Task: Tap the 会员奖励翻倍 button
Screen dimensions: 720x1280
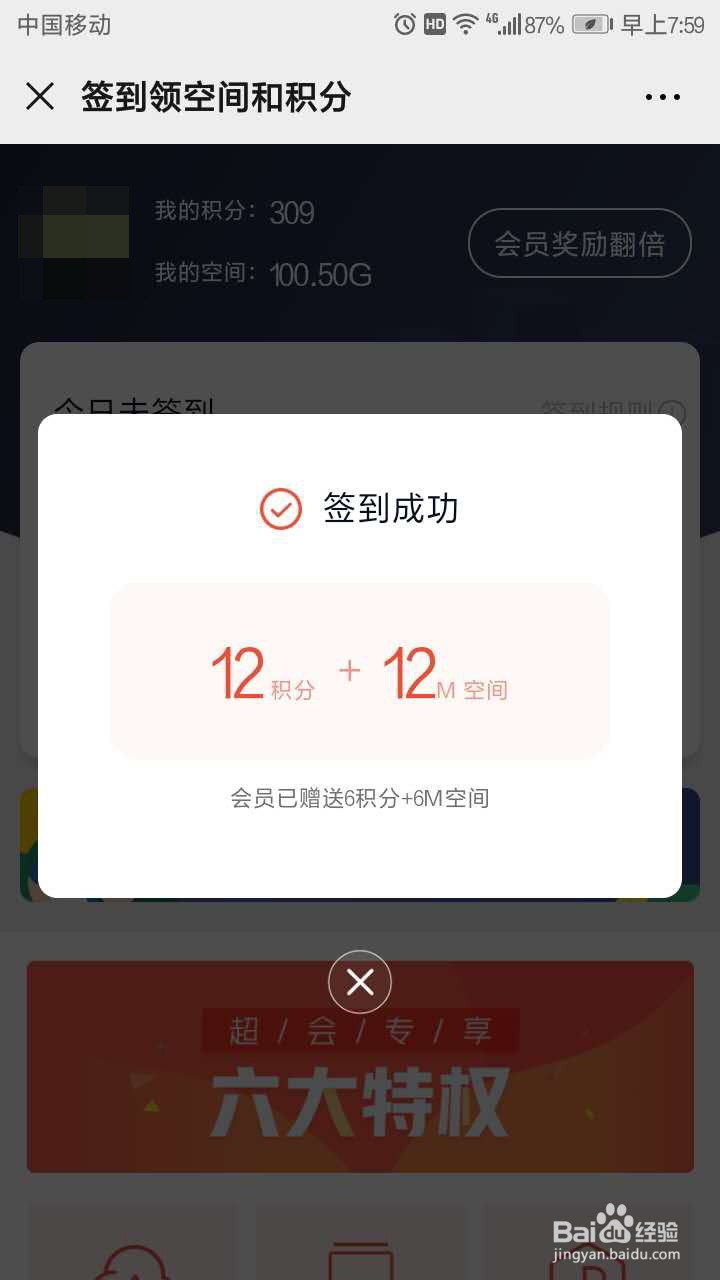Action: click(580, 243)
